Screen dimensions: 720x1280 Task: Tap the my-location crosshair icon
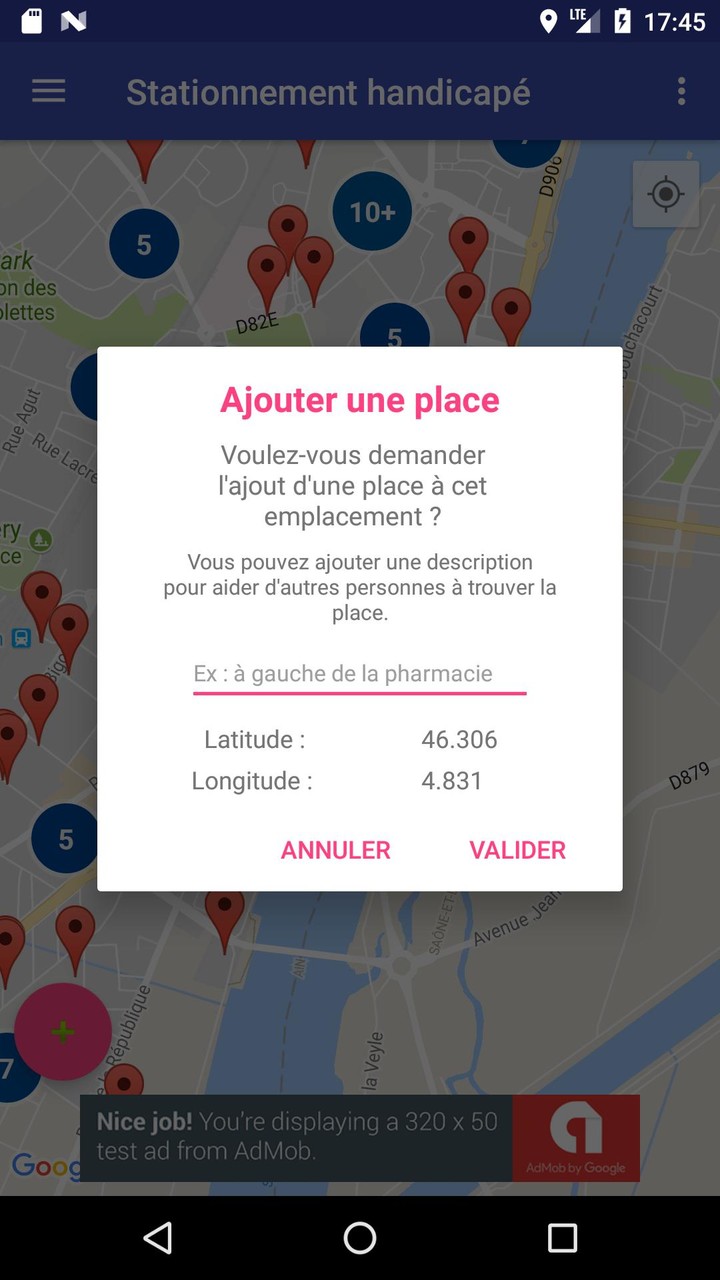(x=666, y=194)
